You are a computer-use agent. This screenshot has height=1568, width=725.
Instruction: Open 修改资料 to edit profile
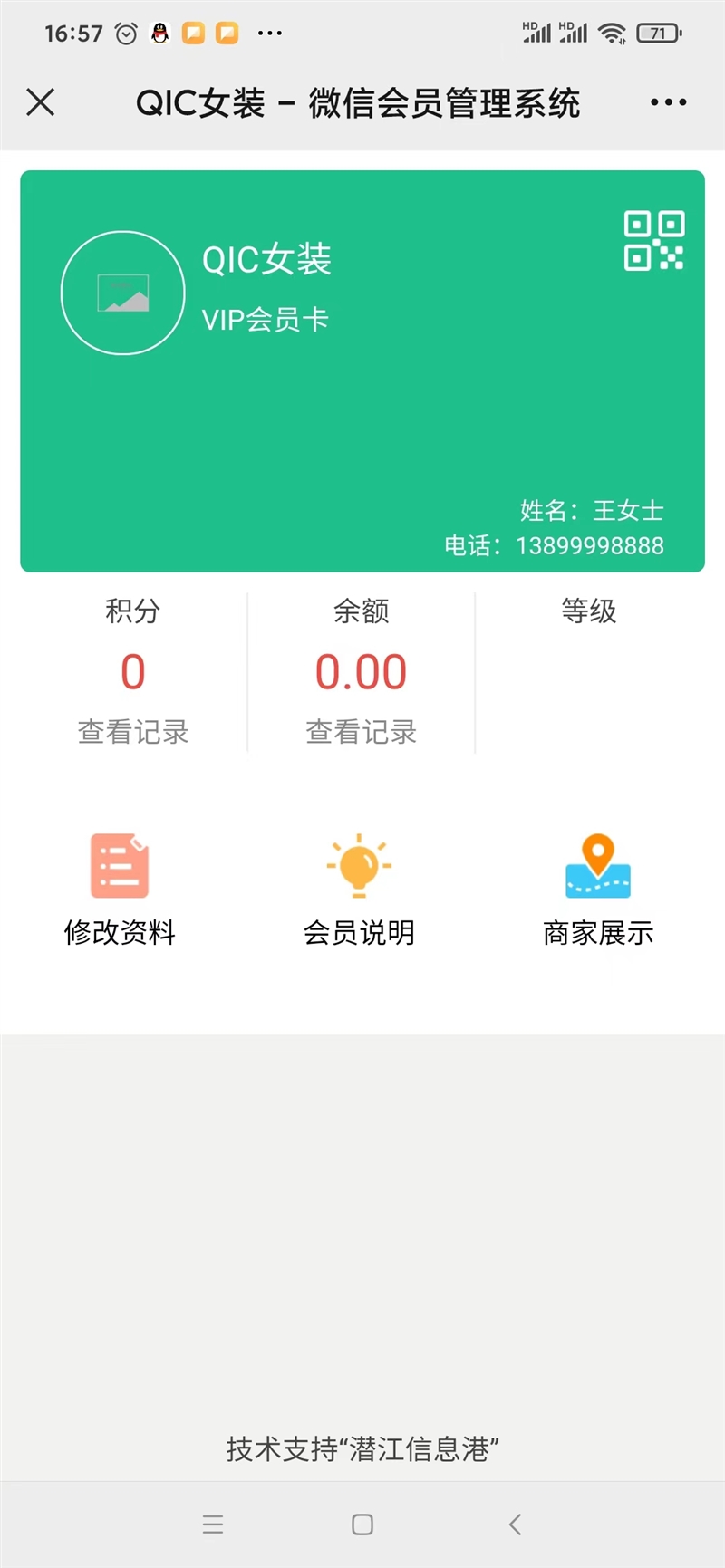click(x=120, y=890)
